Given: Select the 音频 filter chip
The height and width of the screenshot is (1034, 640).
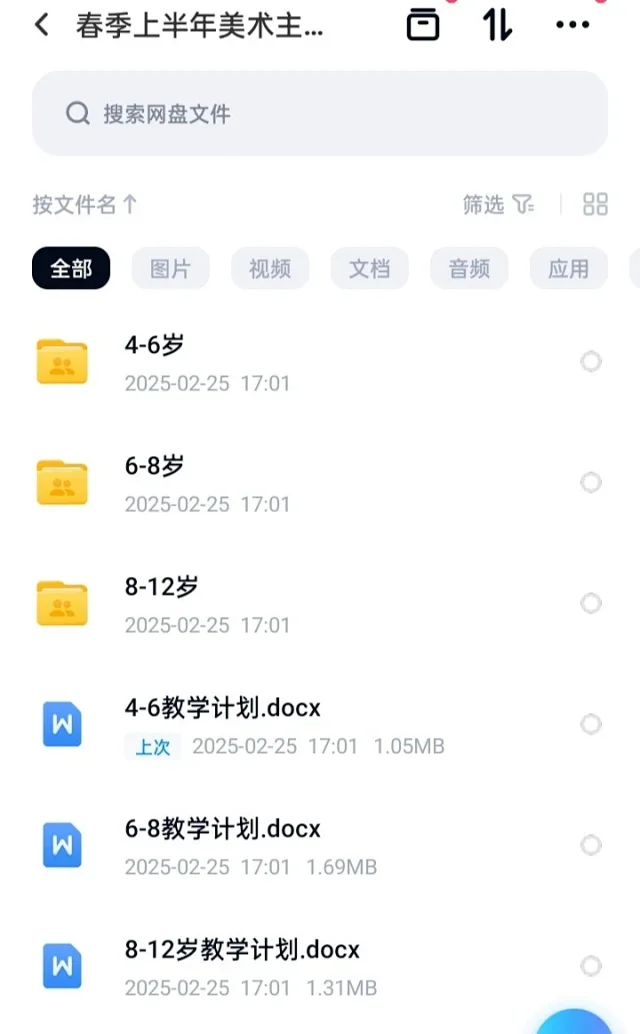Looking at the screenshot, I should (469, 268).
